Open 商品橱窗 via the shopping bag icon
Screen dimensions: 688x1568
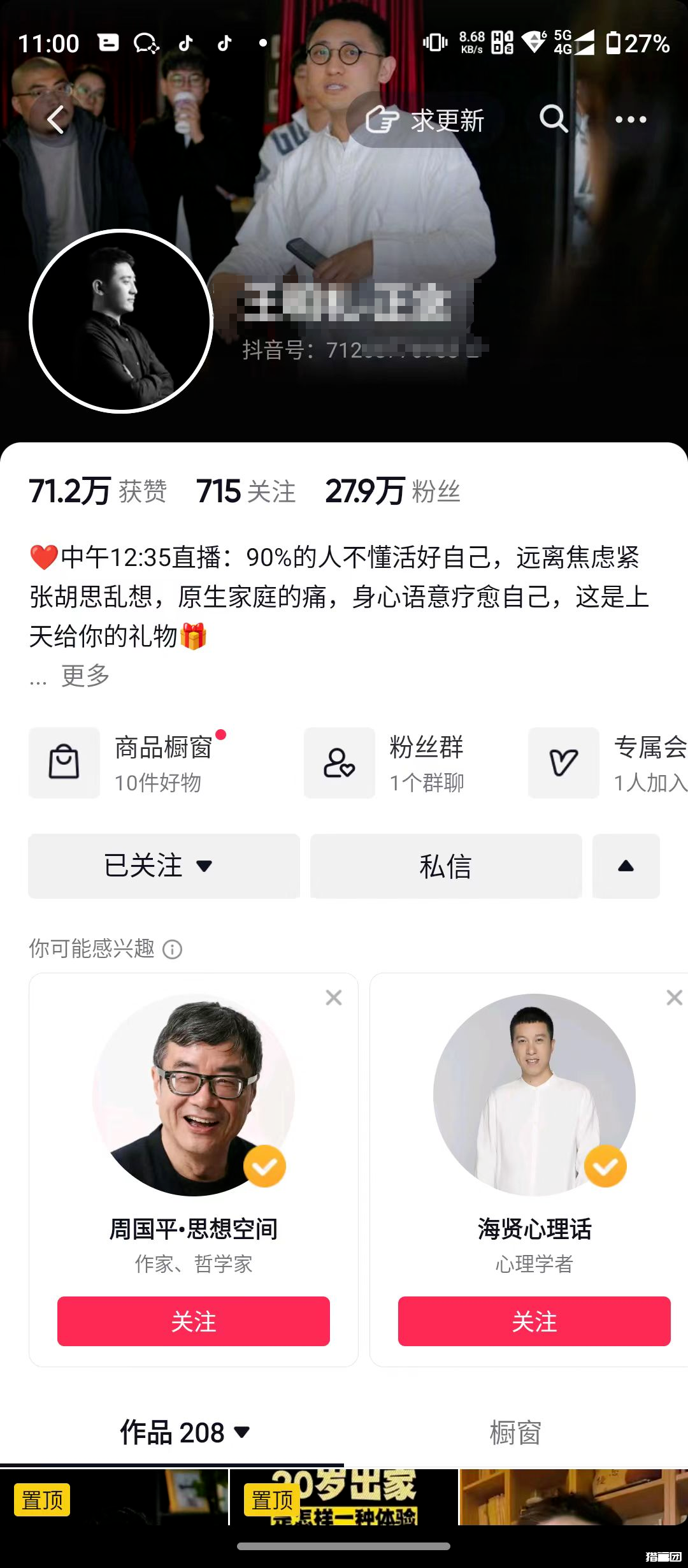coord(64,763)
